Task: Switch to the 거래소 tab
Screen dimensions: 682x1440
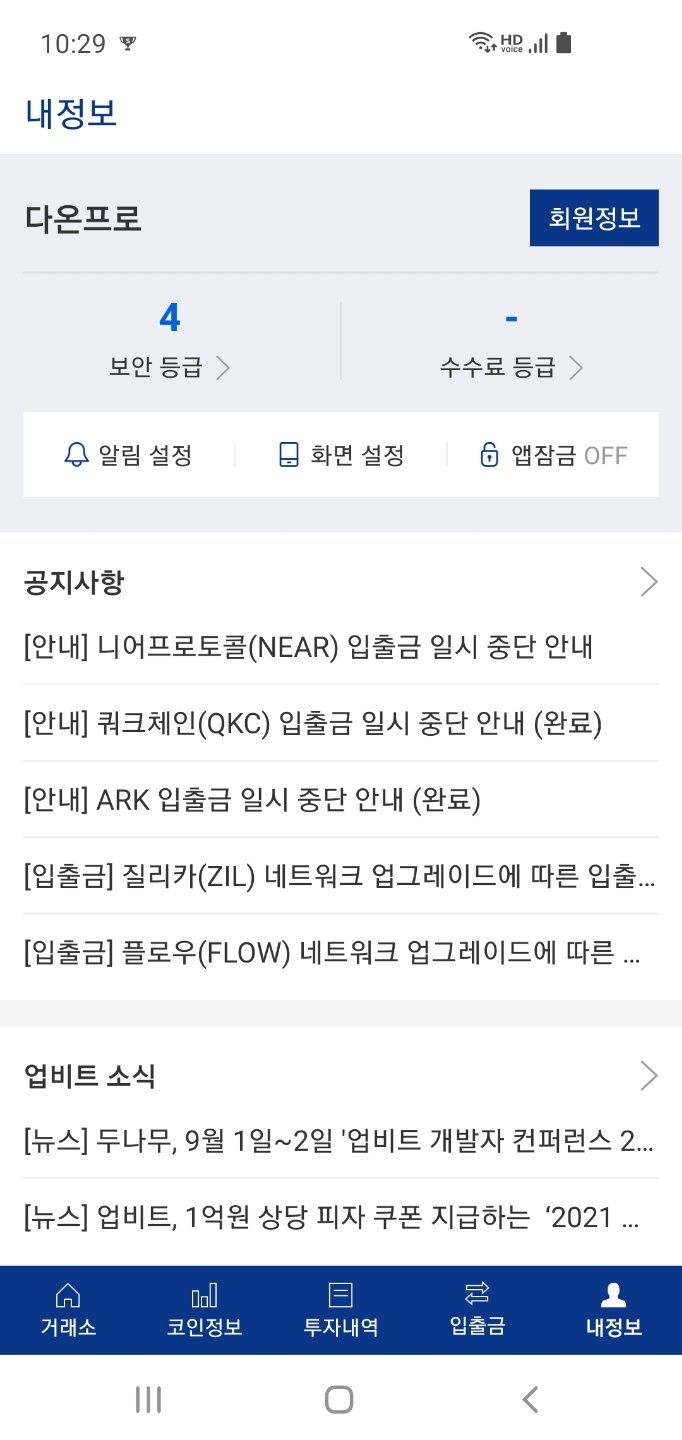Action: [68, 1310]
